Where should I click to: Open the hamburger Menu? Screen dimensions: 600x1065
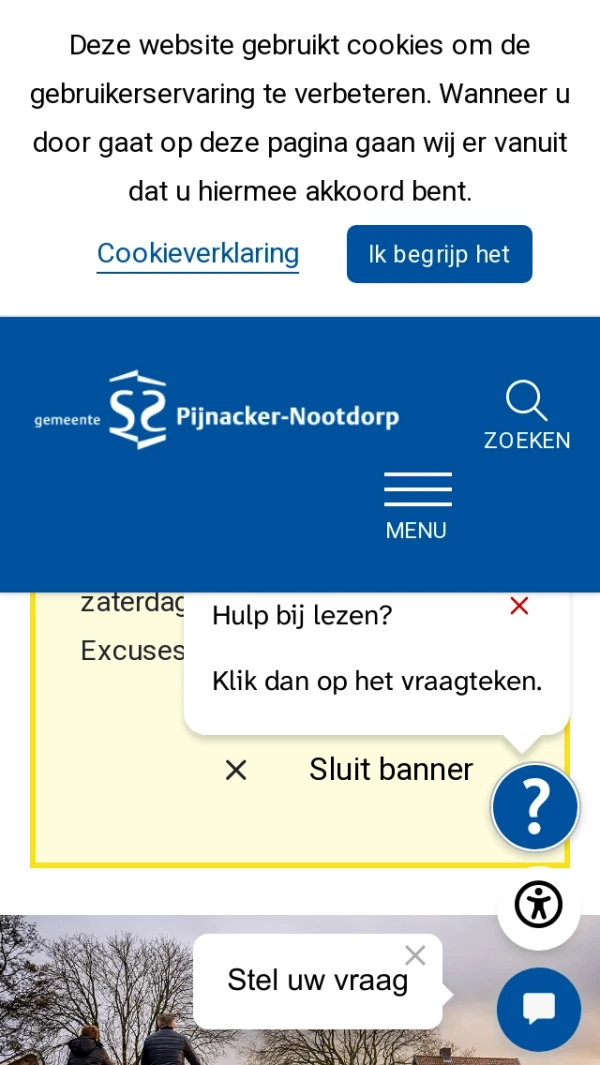tap(417, 505)
